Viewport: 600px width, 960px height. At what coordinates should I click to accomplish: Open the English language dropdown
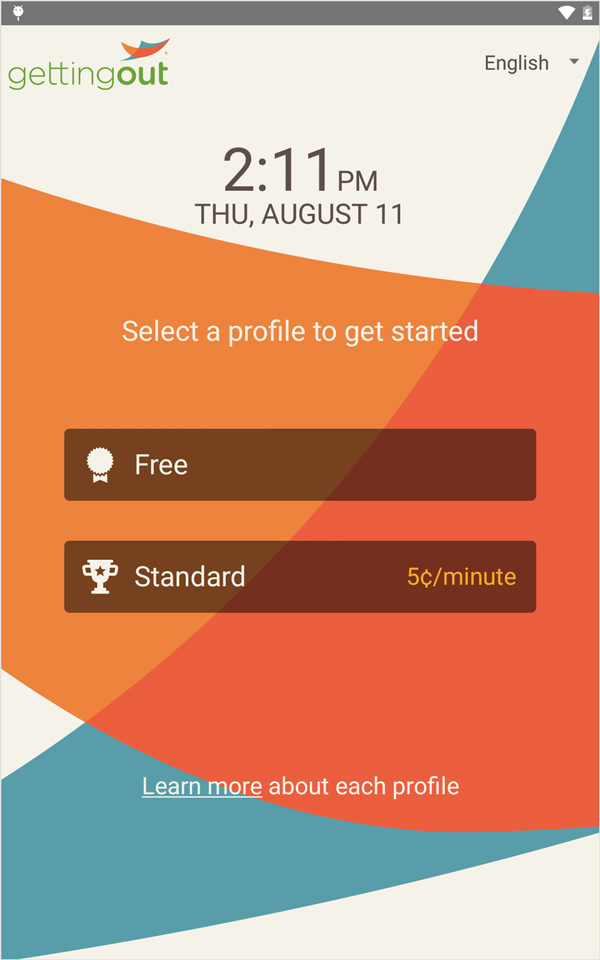[x=530, y=63]
